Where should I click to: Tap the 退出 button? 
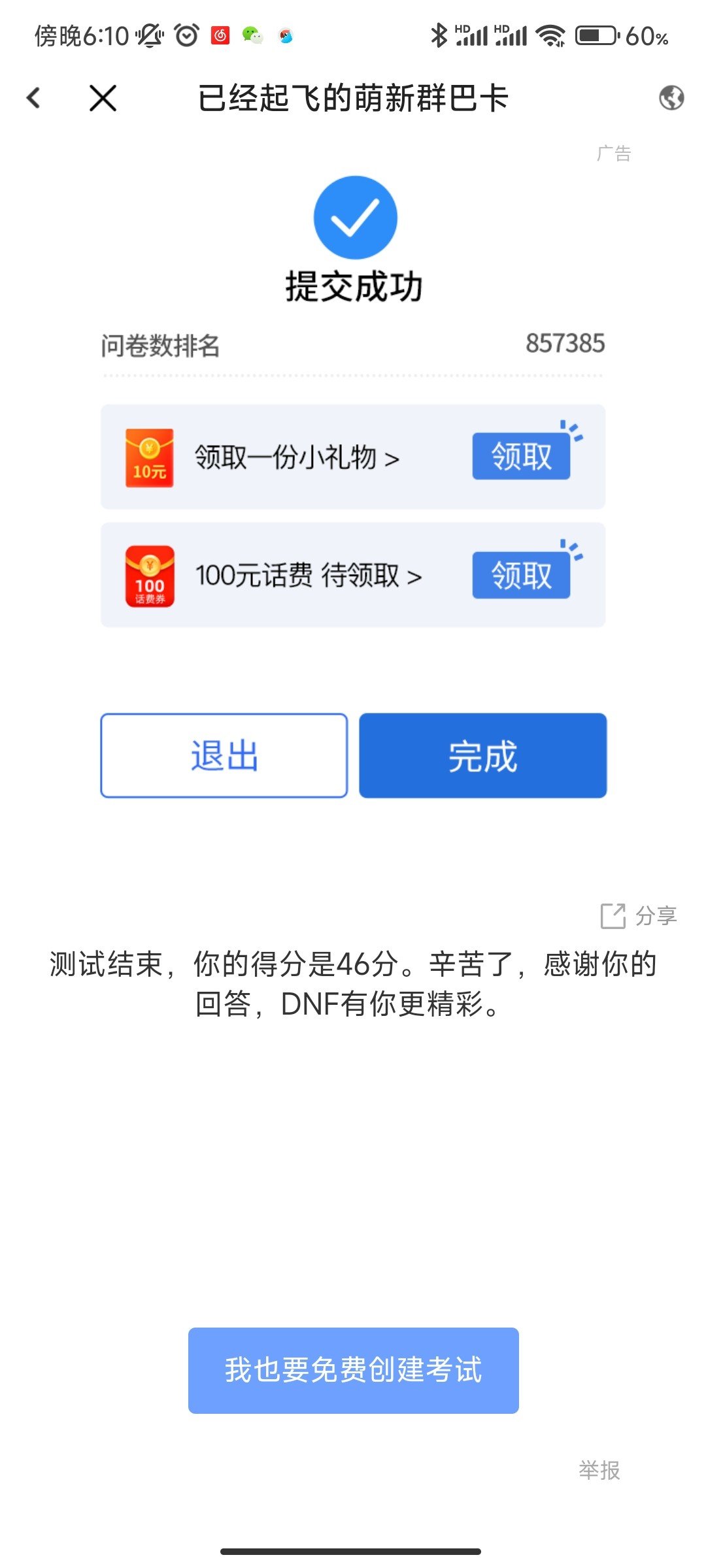coord(224,755)
